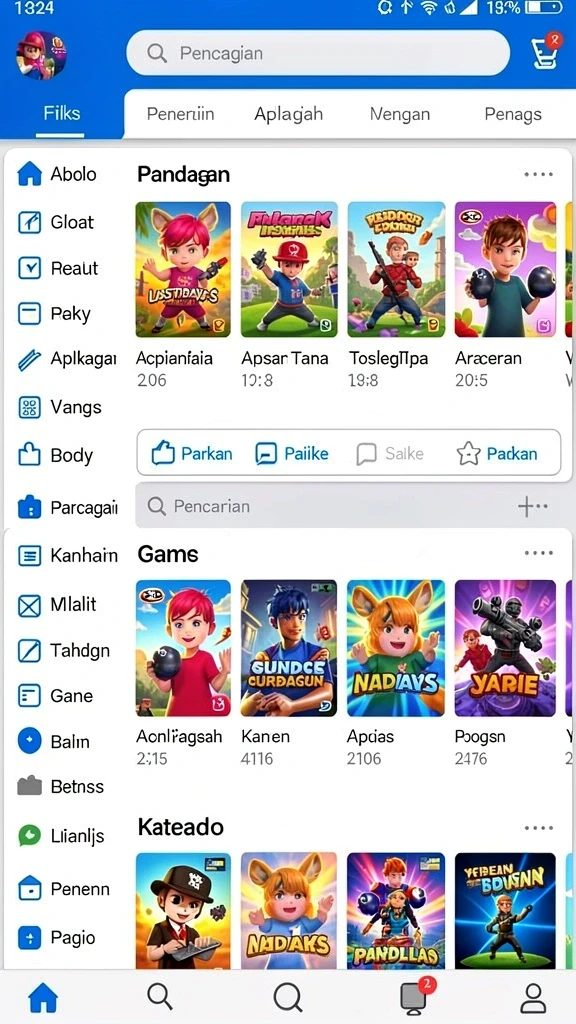Tap the Pencagian search field

(x=317, y=53)
